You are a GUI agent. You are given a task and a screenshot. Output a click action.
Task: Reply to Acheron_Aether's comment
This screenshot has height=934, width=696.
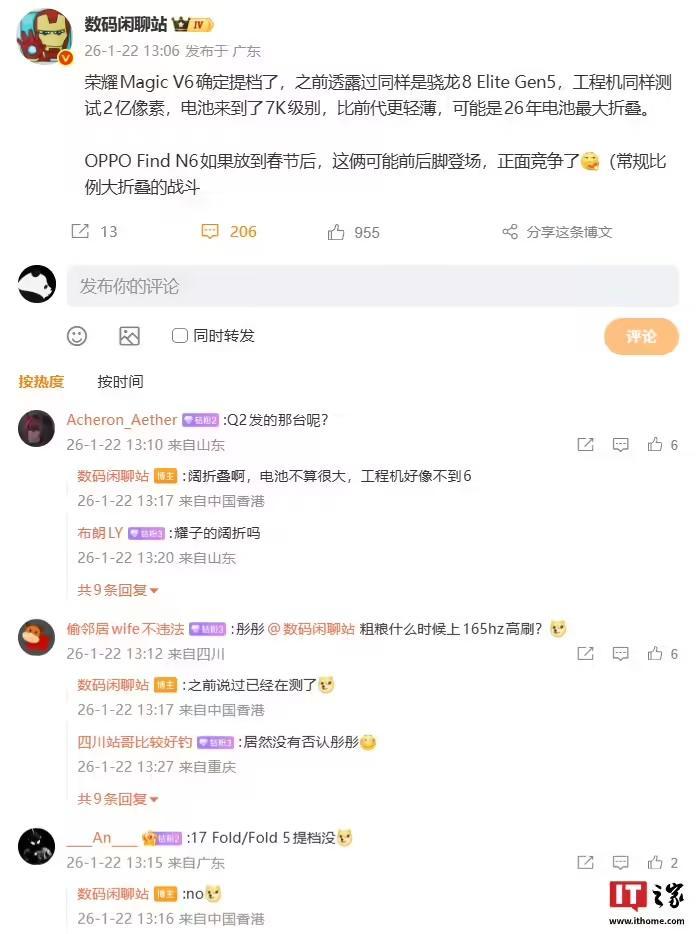(621, 445)
